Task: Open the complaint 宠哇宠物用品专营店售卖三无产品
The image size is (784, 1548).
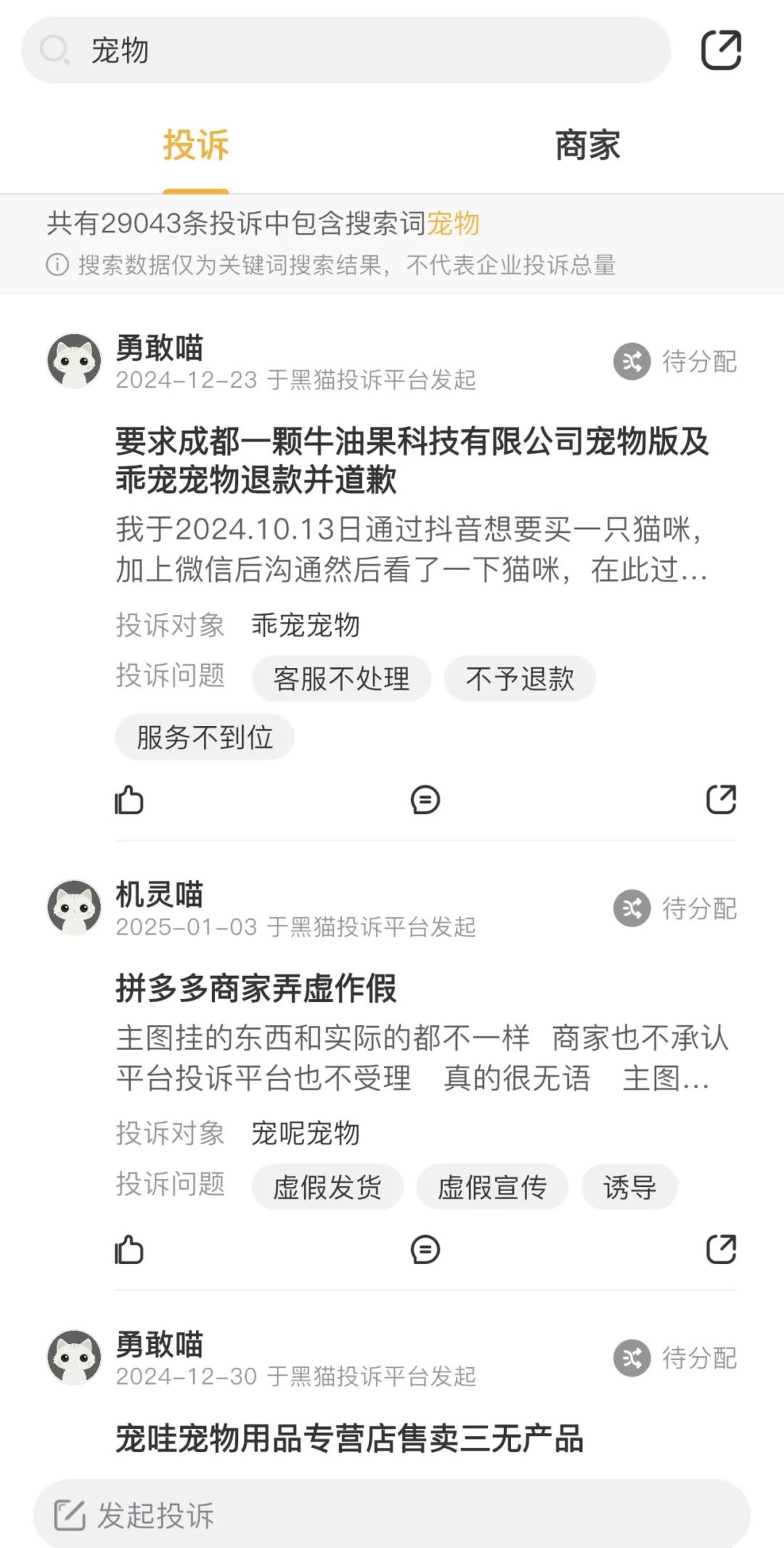Action: [349, 1439]
